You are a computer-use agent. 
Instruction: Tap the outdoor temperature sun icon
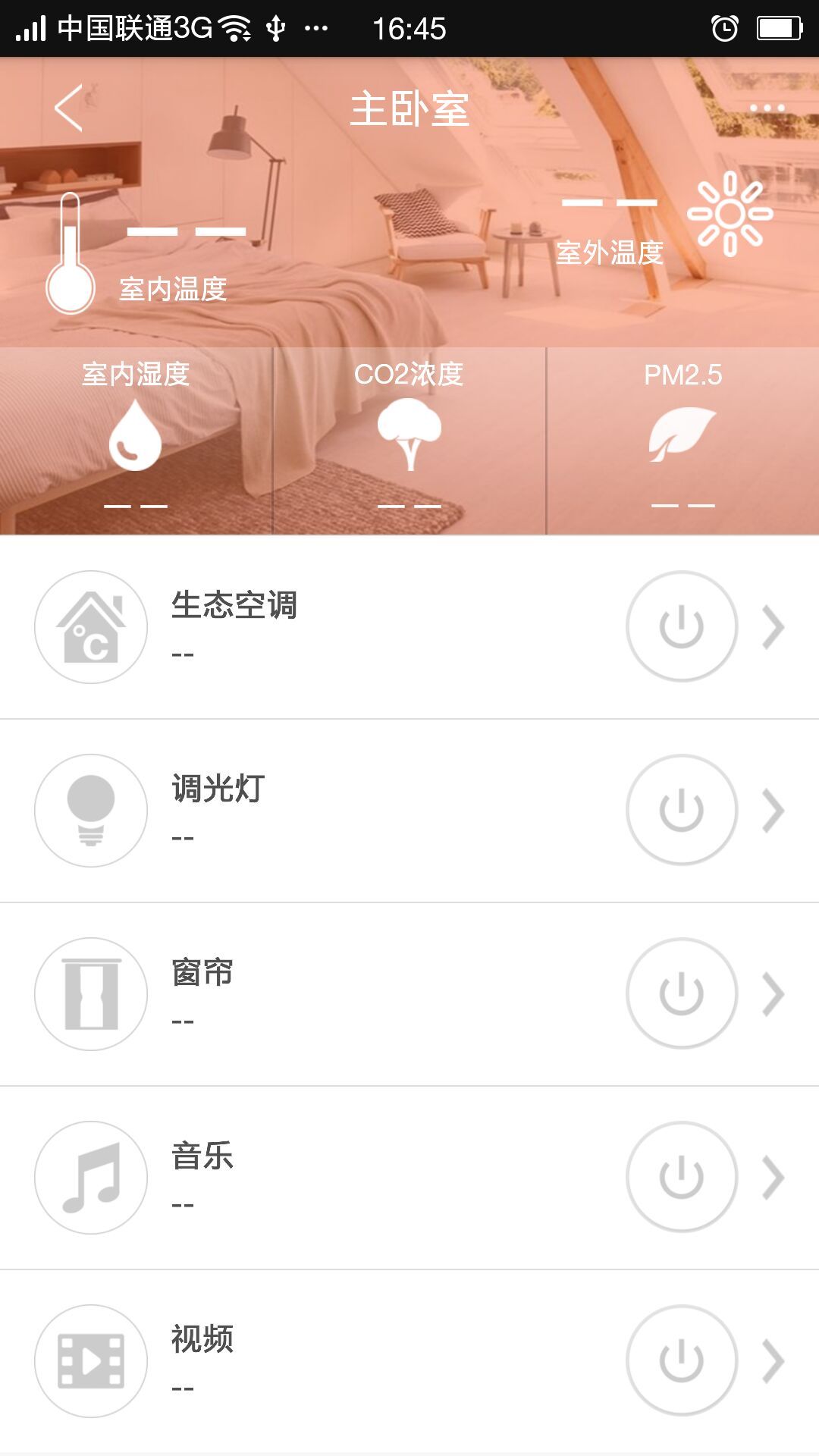730,215
